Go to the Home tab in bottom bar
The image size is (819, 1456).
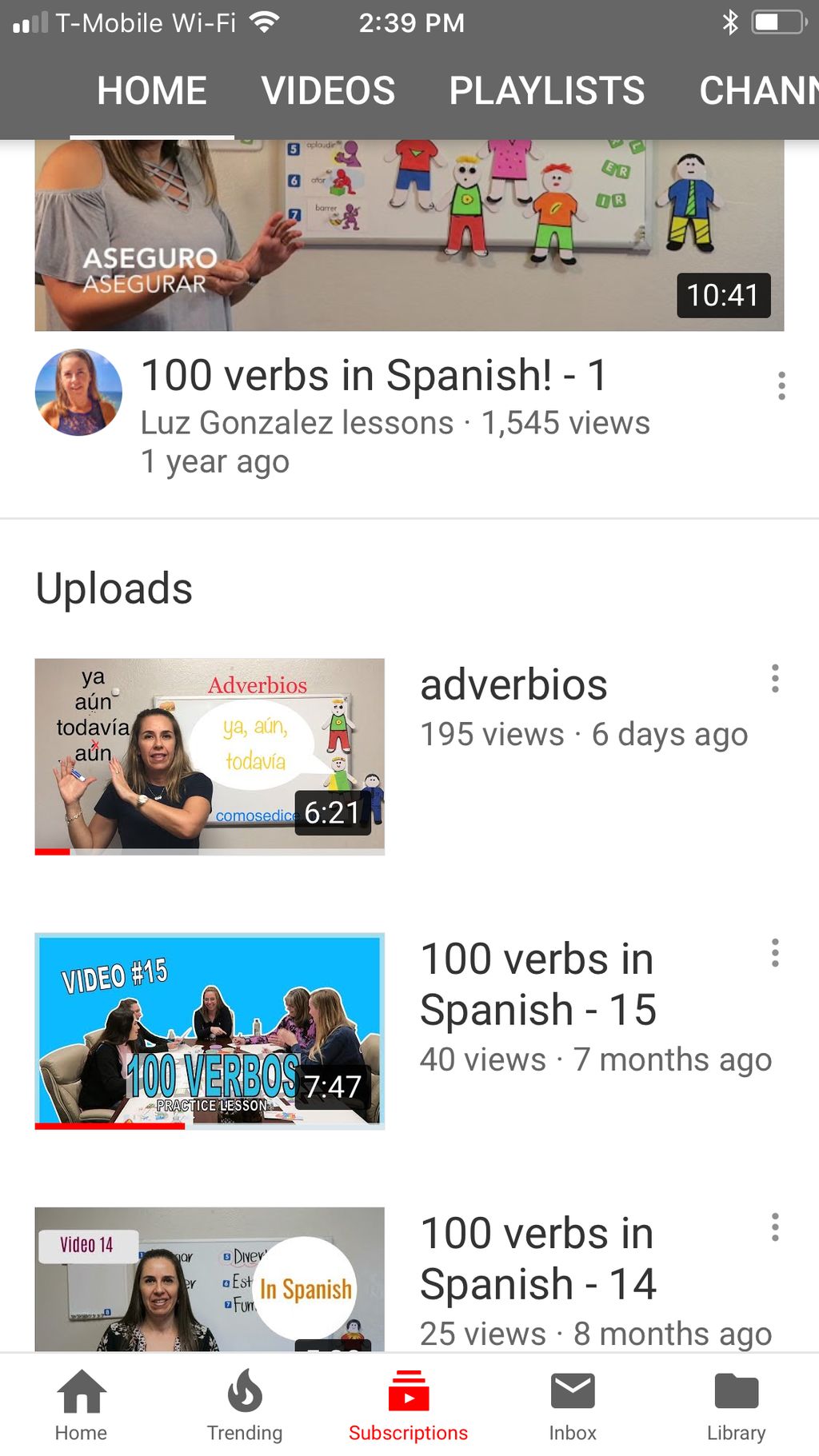tap(81, 1405)
